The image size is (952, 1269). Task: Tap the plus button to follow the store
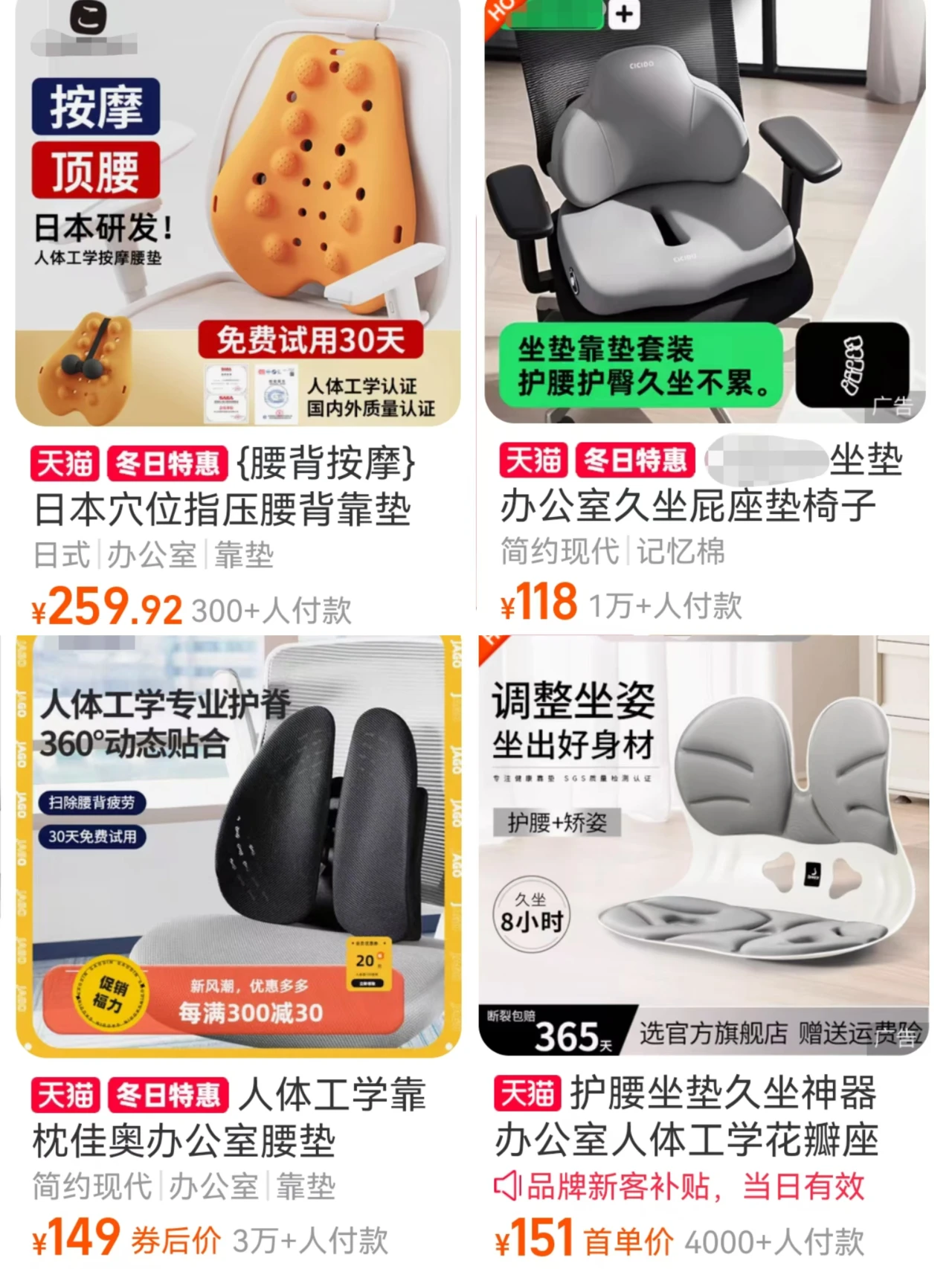(623, 13)
